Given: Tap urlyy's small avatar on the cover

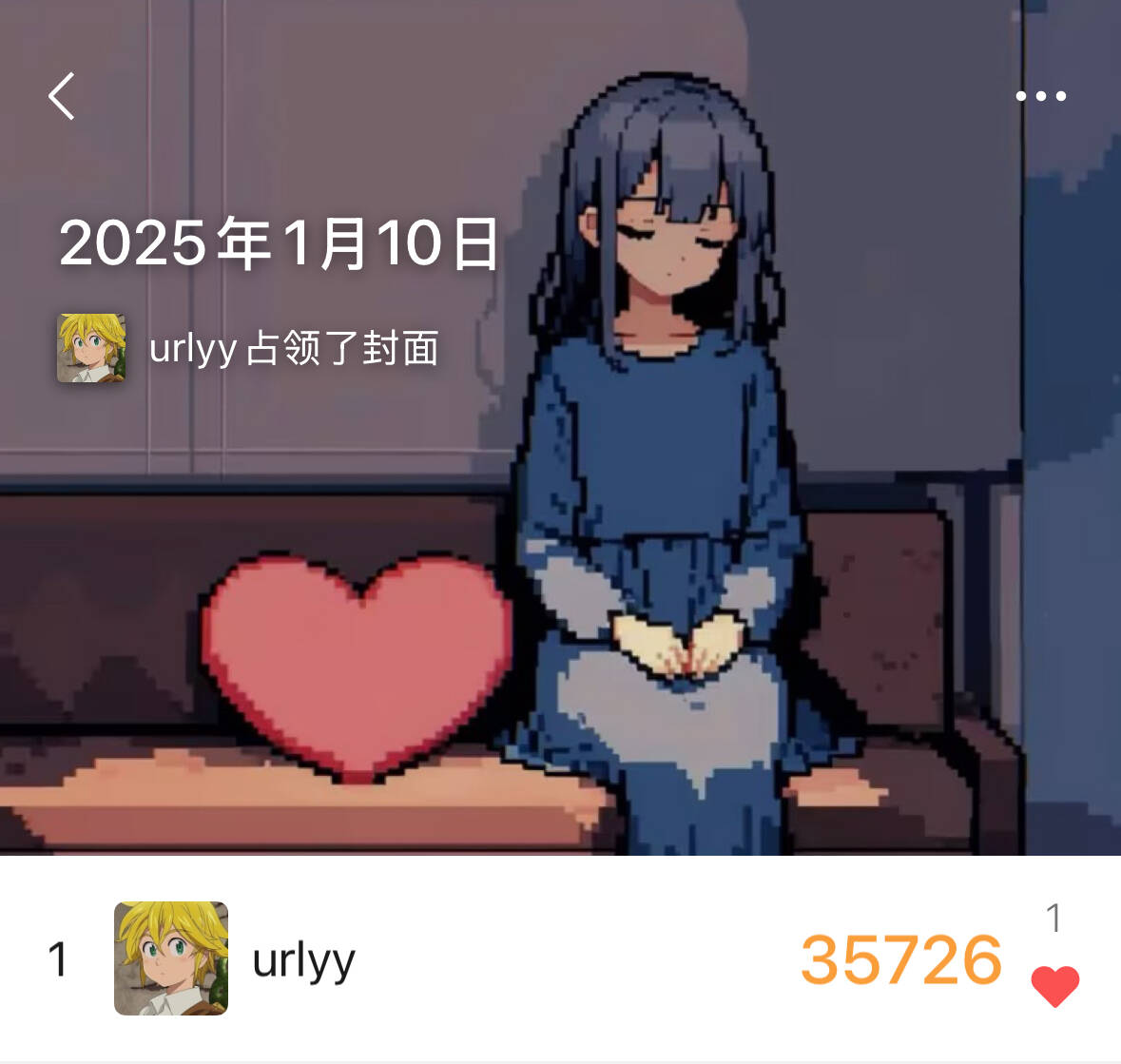Looking at the screenshot, I should (x=91, y=348).
